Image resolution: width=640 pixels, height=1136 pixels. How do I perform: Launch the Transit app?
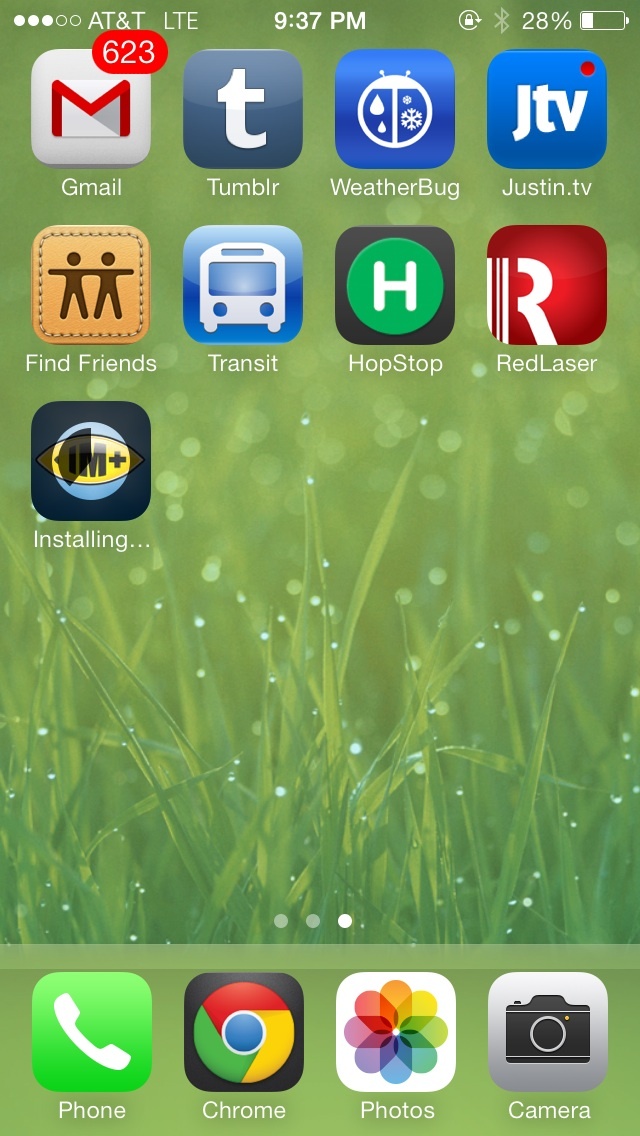coord(243,285)
